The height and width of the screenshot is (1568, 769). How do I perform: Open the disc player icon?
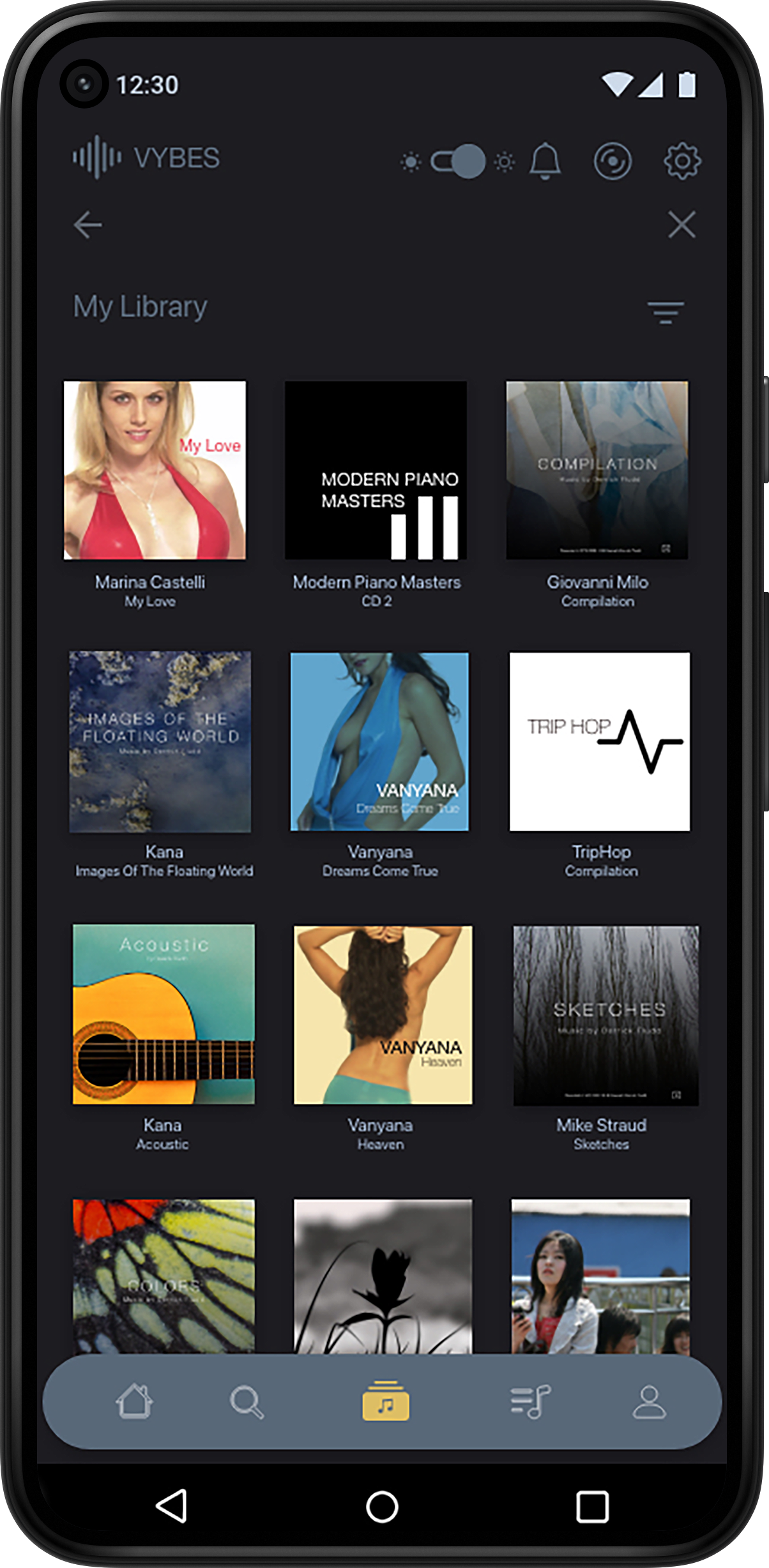[x=613, y=161]
